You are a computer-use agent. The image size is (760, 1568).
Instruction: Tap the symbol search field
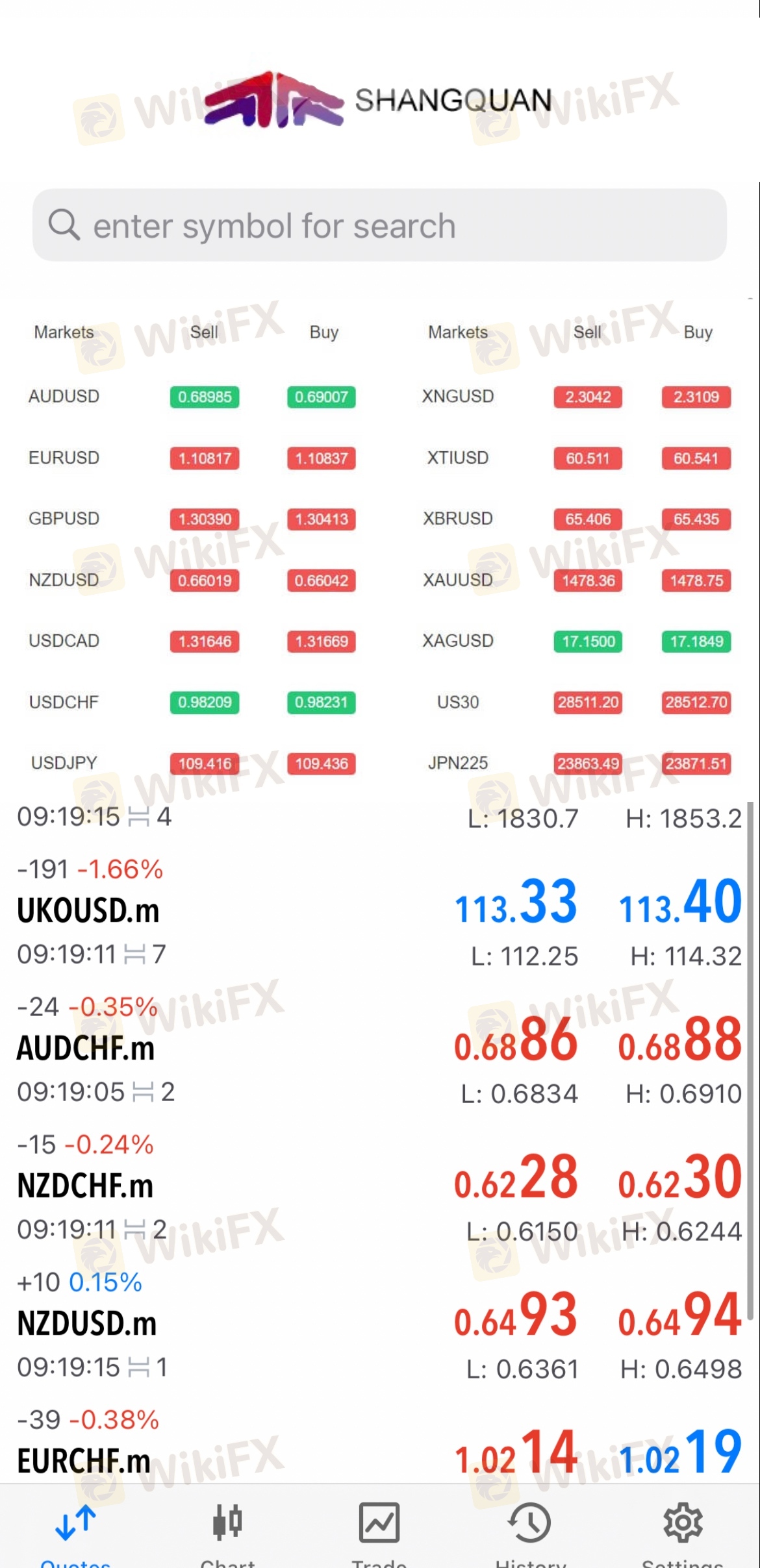(x=379, y=225)
